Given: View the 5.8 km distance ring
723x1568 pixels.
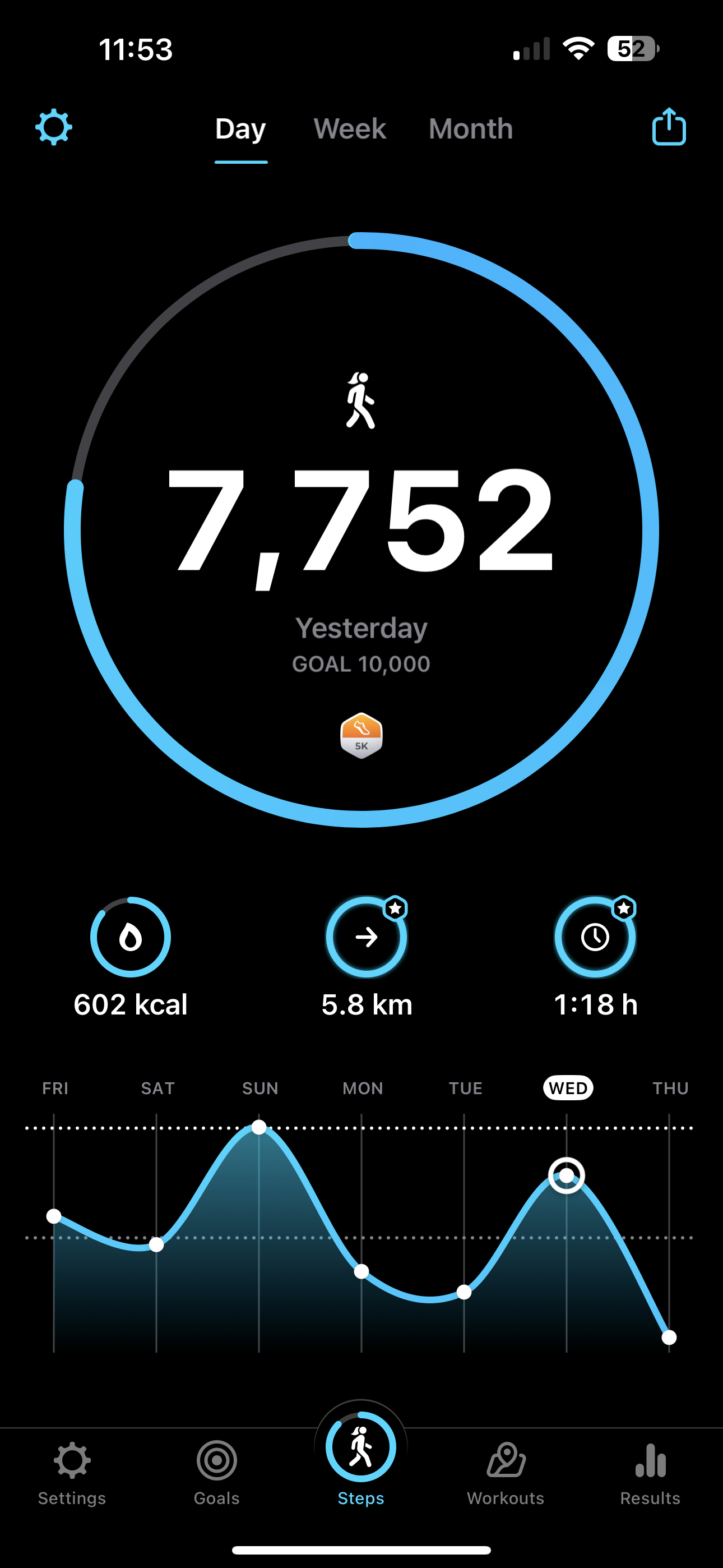Looking at the screenshot, I should coord(367,937).
